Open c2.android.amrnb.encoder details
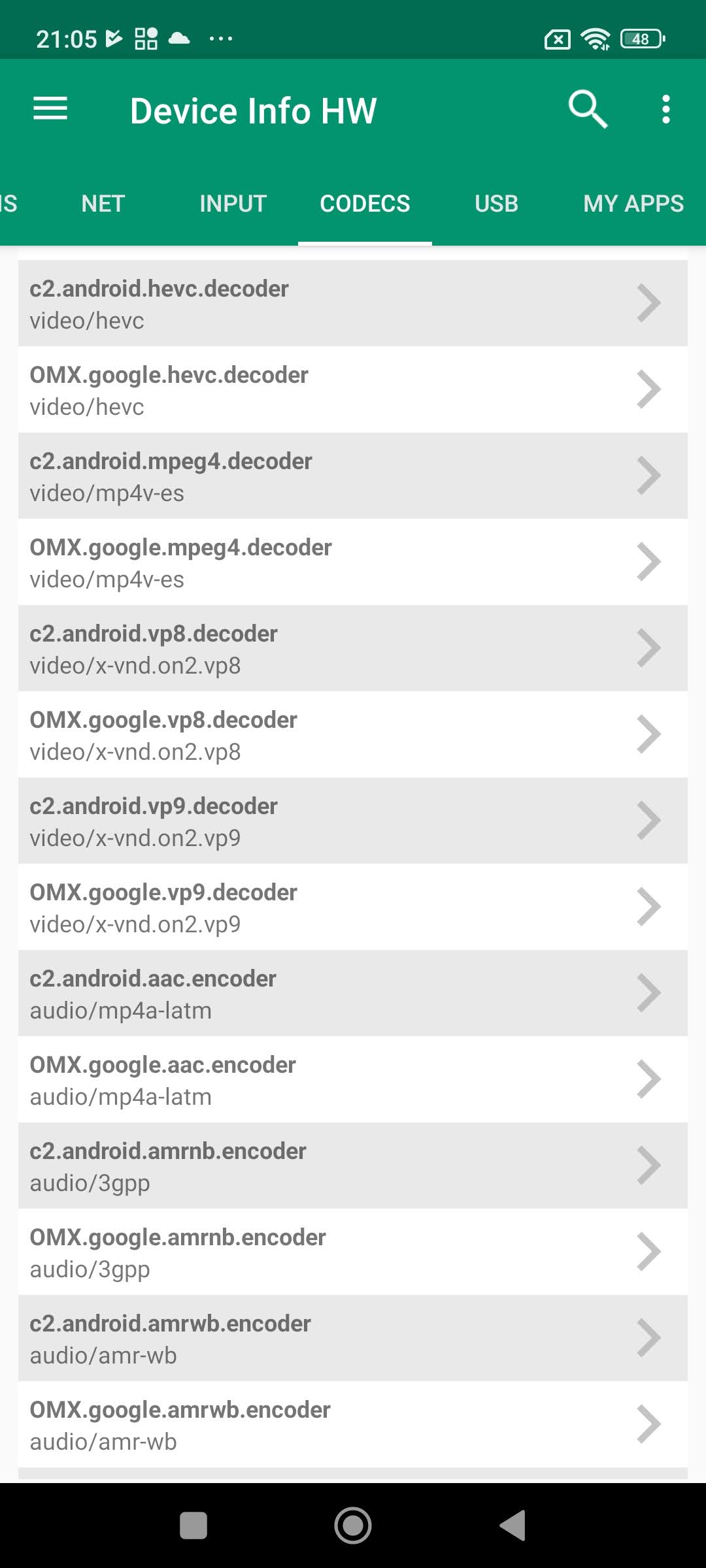This screenshot has width=706, height=1568. coord(353,1166)
